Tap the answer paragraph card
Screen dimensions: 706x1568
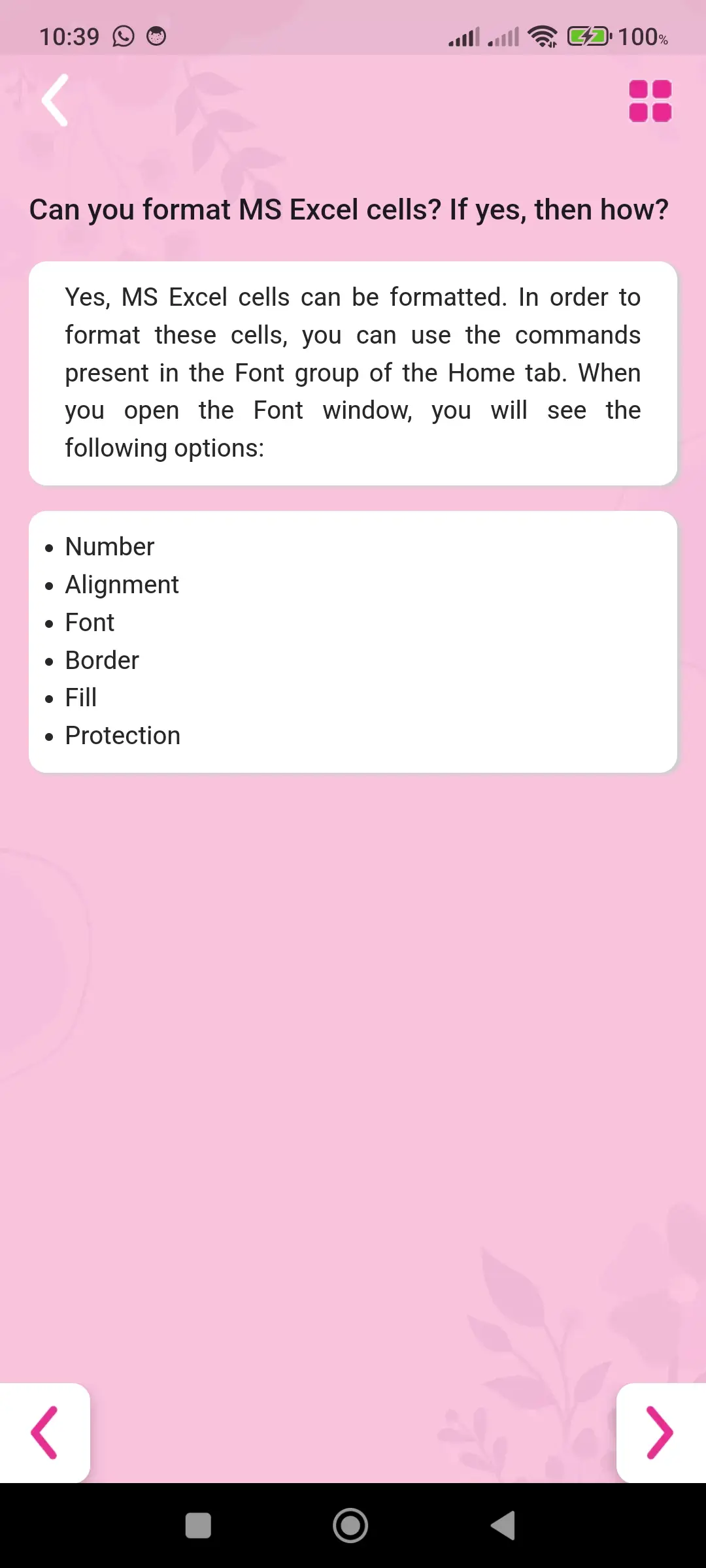(353, 372)
